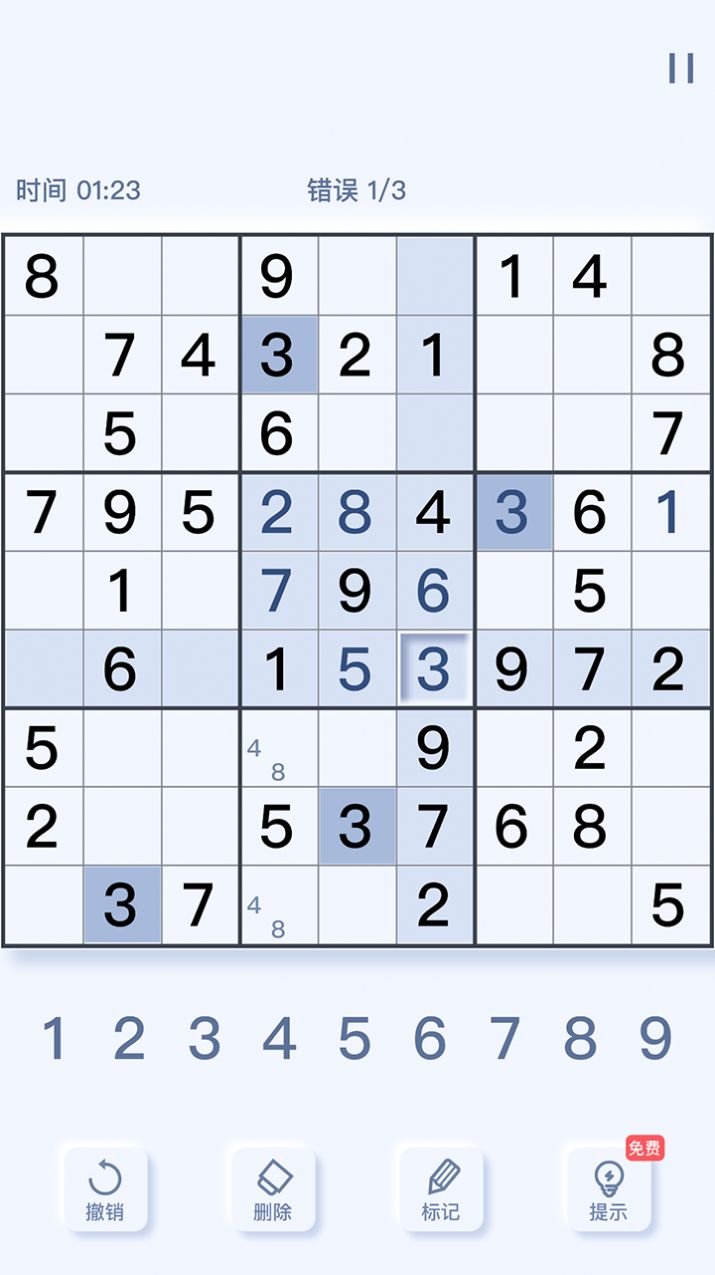This screenshot has width=715, height=1275.
Task: Pause the sudoku game
Action: pyautogui.click(x=681, y=68)
